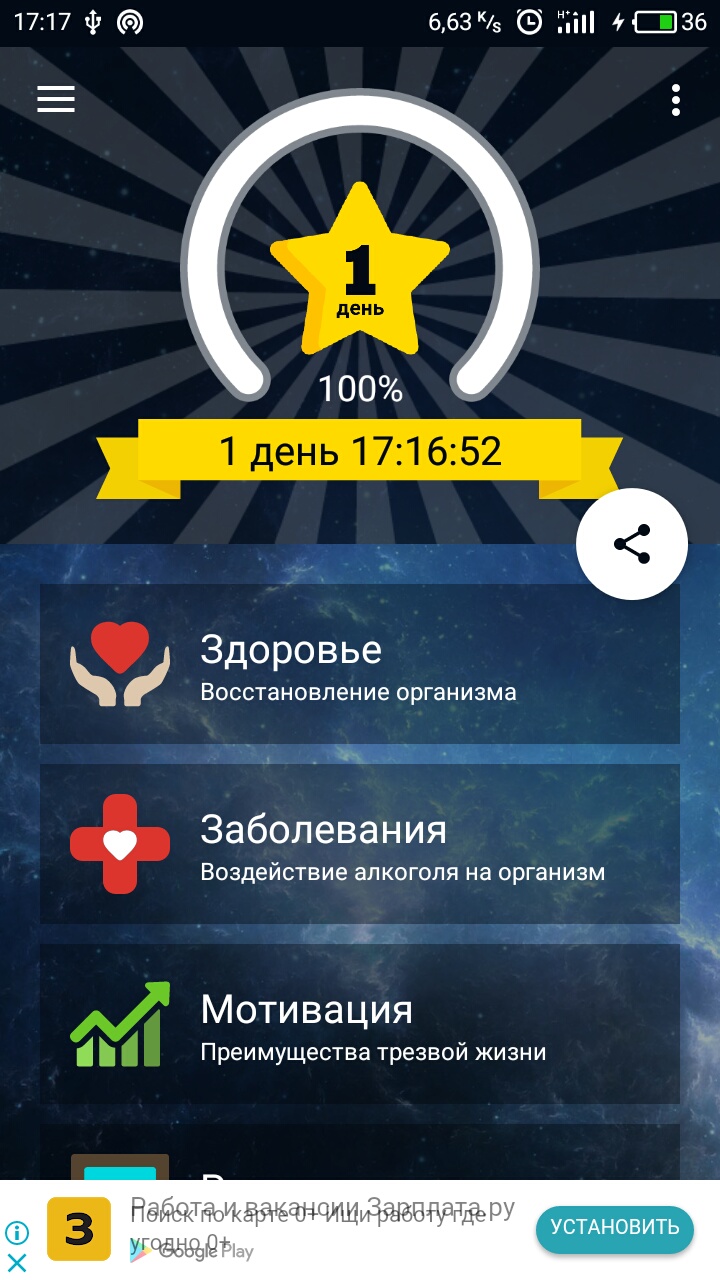Open the Заболевания section
Viewport: 720px width, 1280px height.
(360, 844)
